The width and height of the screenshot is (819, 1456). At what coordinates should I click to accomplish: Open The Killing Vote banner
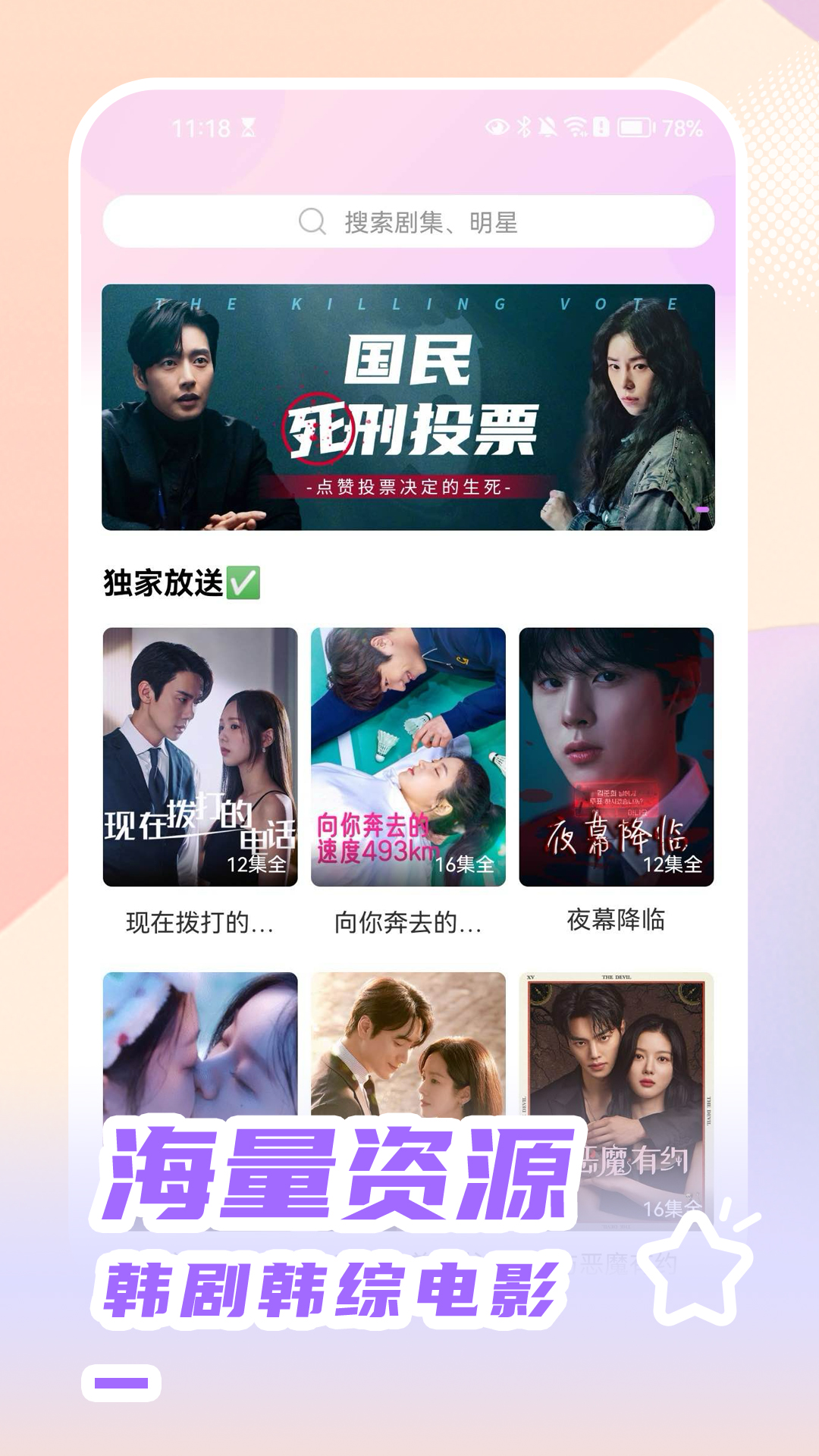tap(409, 406)
